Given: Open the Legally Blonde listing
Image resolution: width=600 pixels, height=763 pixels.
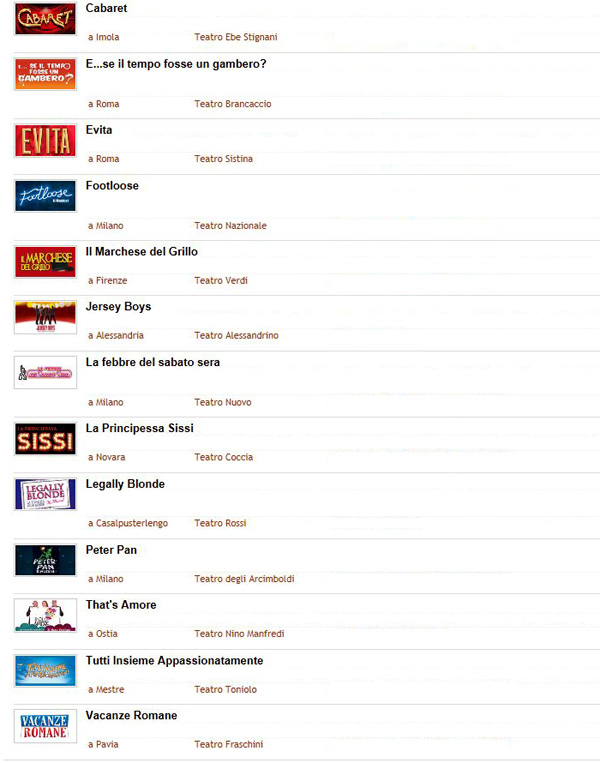Looking at the screenshot, I should click(x=125, y=484).
